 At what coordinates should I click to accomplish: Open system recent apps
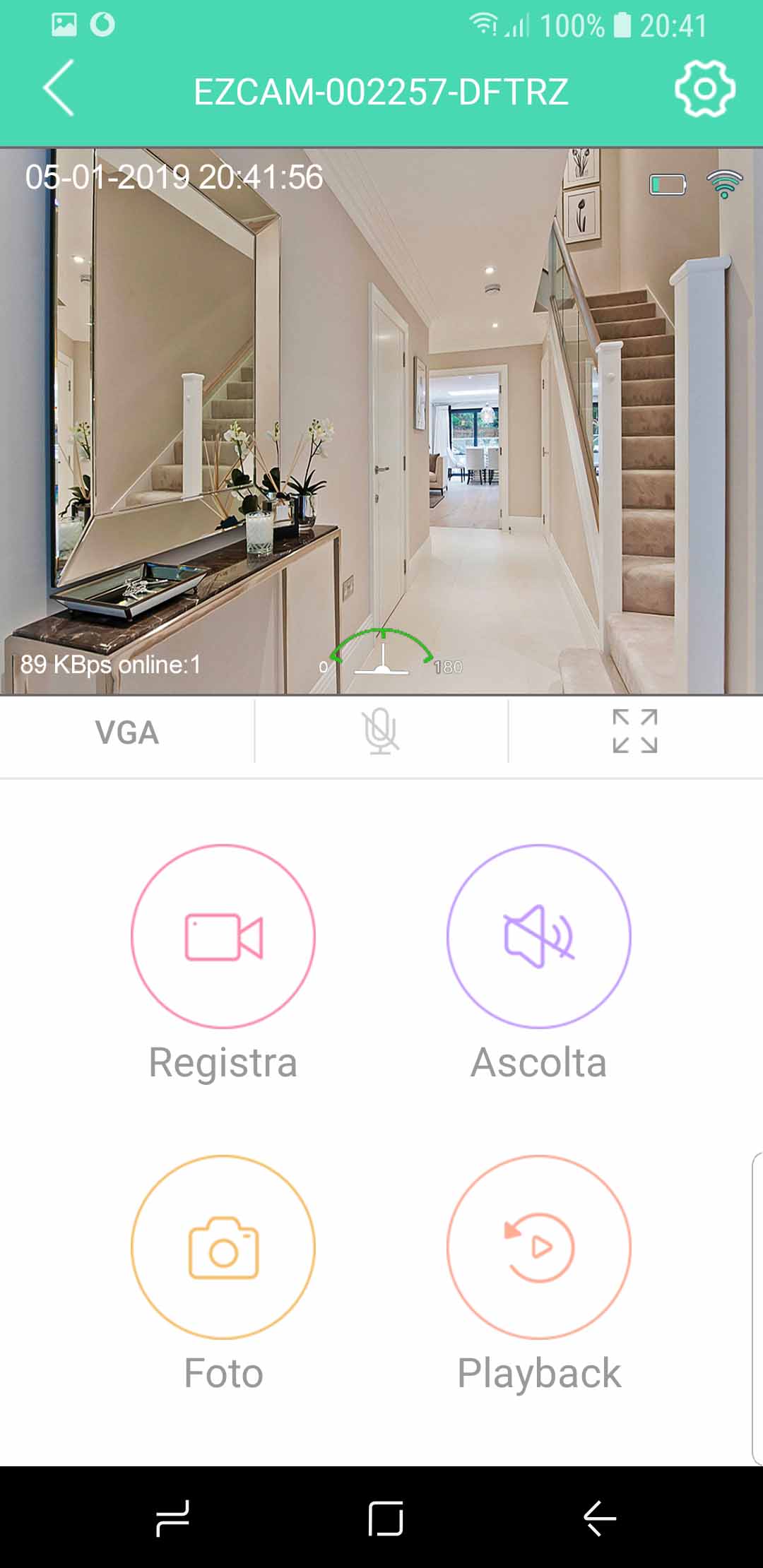point(173,1518)
